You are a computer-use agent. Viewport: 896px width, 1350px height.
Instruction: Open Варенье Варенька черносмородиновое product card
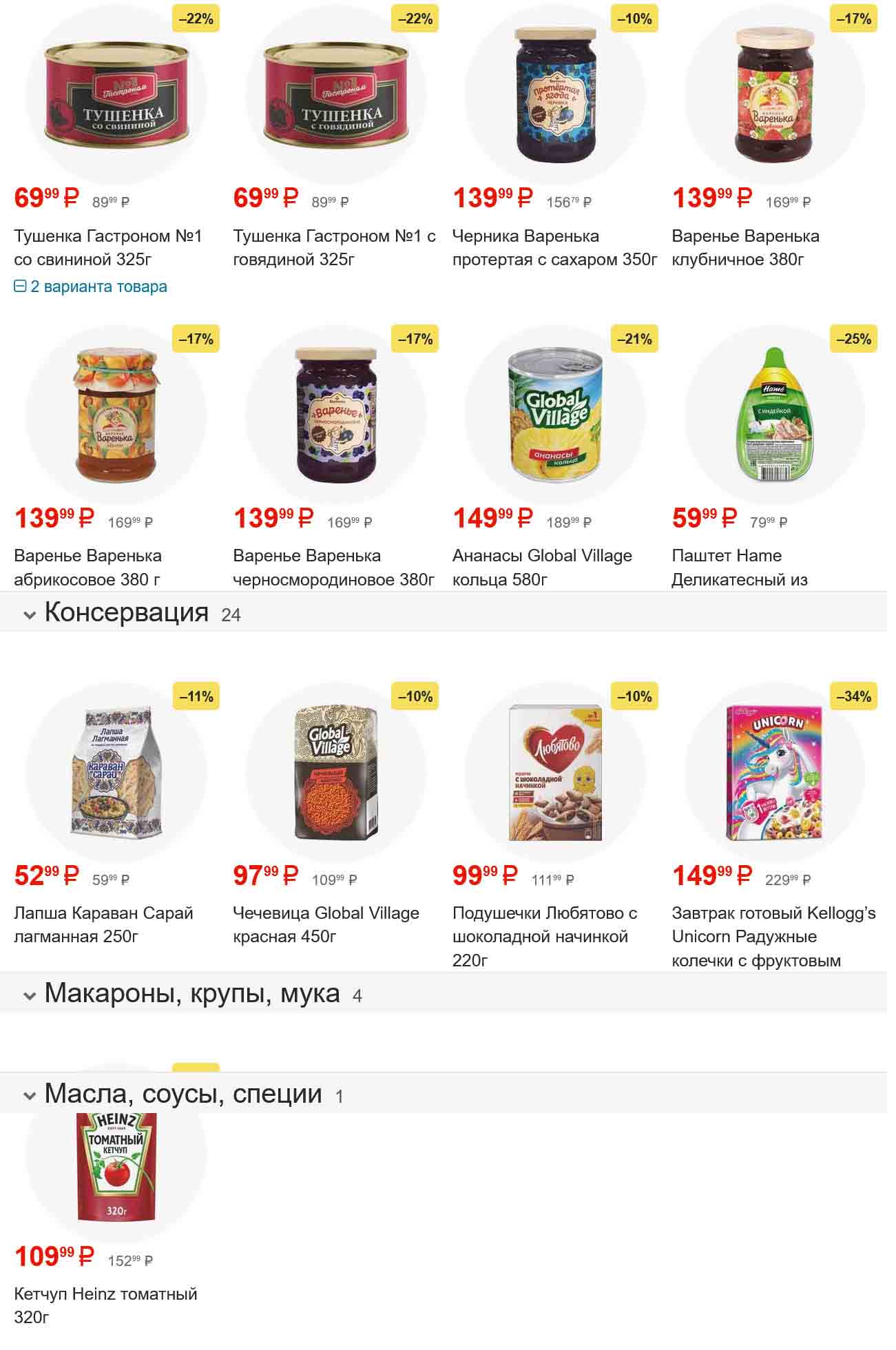[333, 567]
